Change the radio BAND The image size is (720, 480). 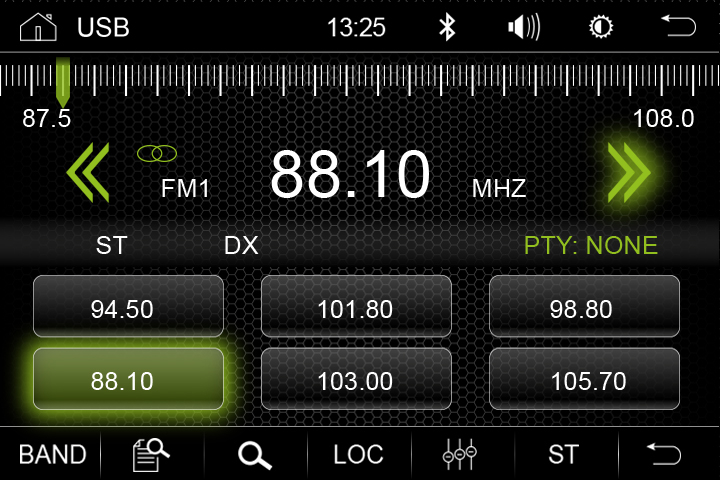coord(52,454)
